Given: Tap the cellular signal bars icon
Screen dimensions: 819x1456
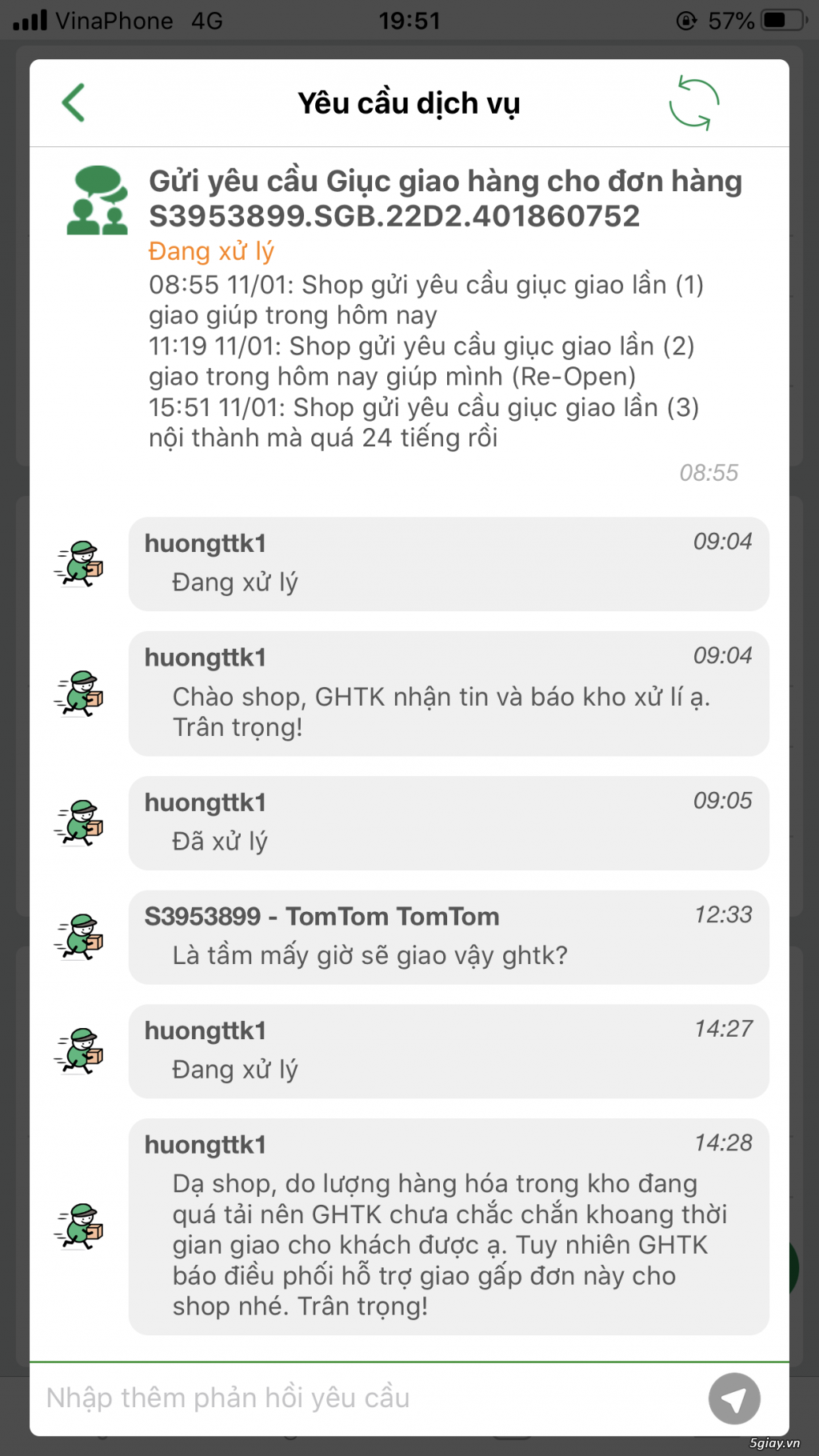Looking at the screenshot, I should point(26,20).
